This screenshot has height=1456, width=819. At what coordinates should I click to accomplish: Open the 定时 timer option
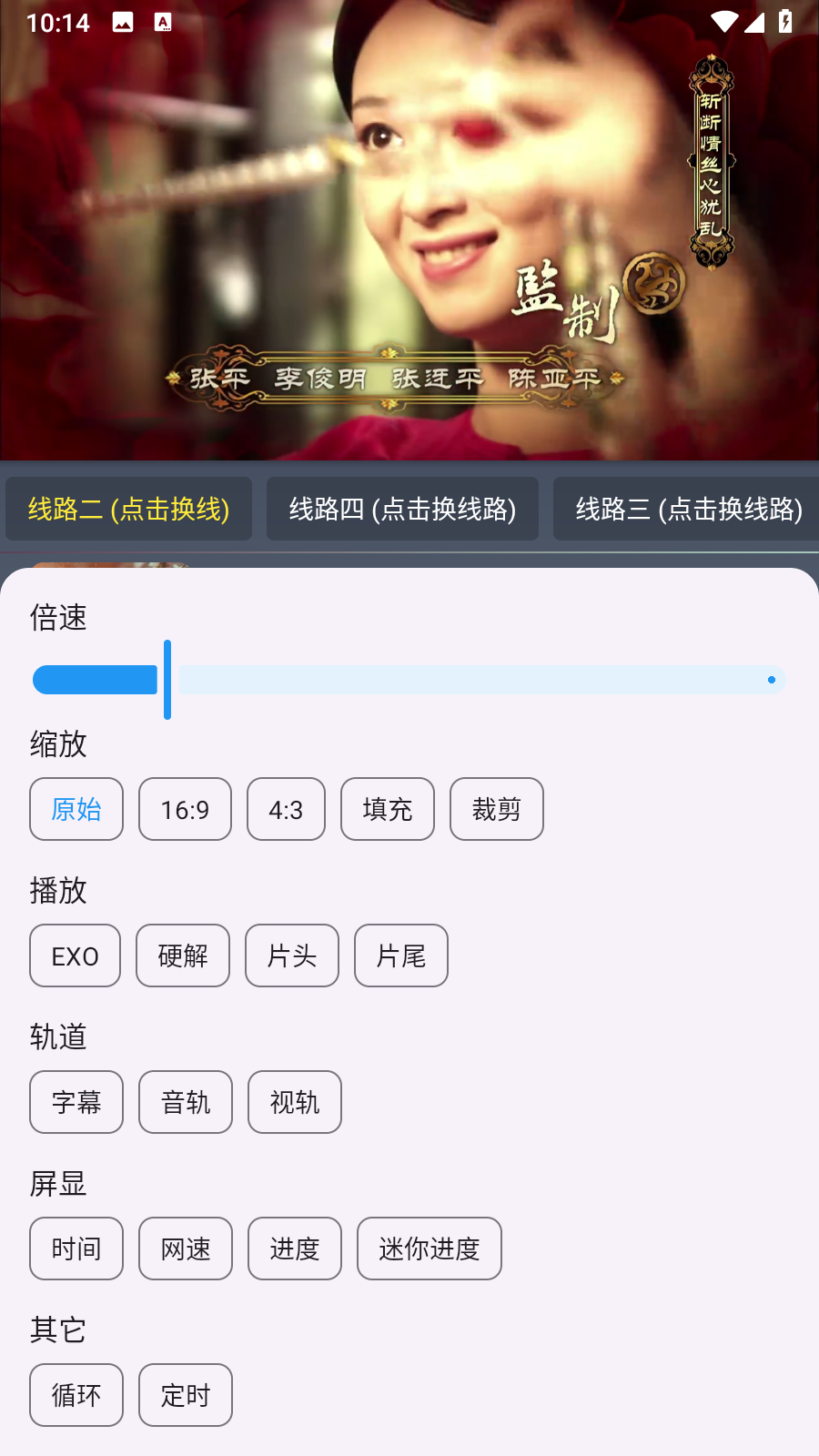pos(186,1395)
